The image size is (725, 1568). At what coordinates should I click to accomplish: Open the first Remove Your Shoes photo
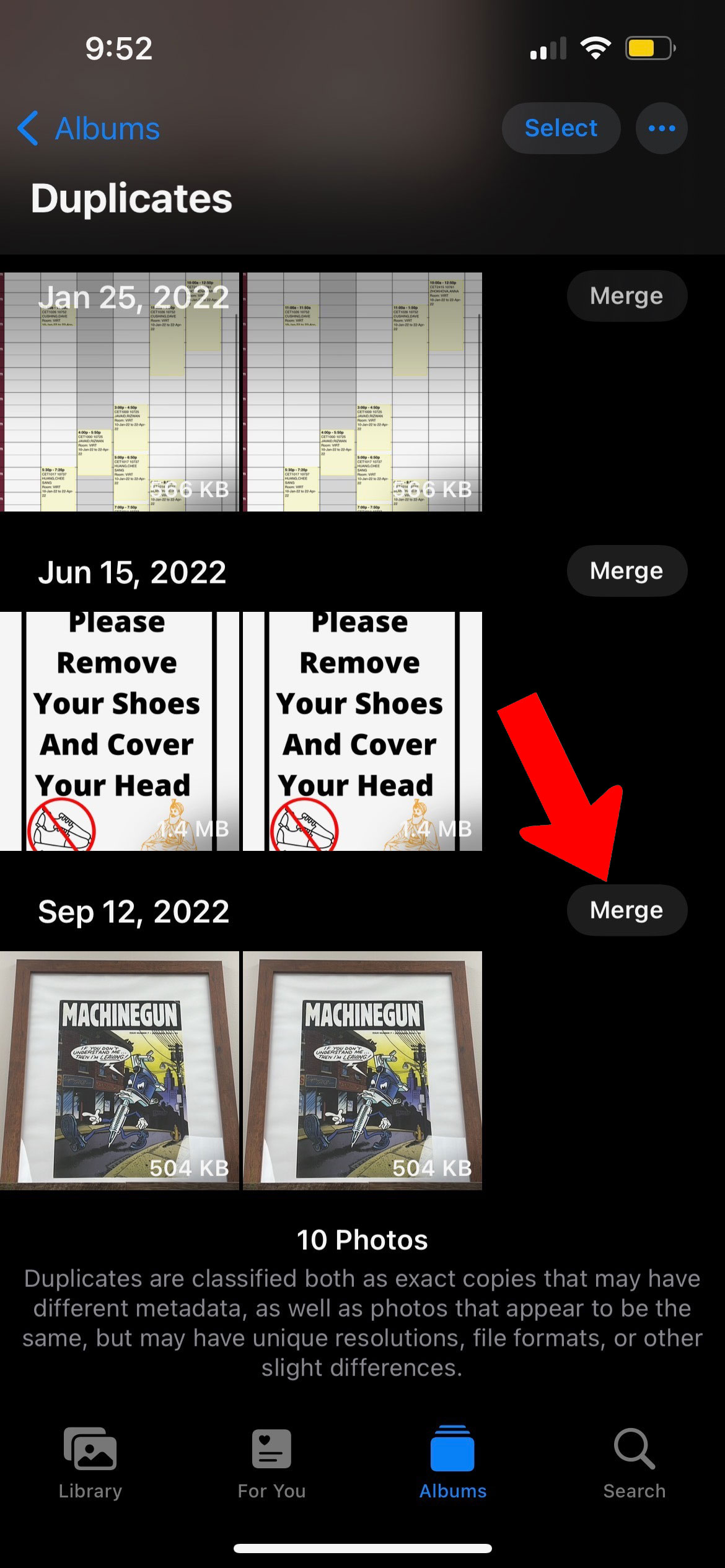120,731
